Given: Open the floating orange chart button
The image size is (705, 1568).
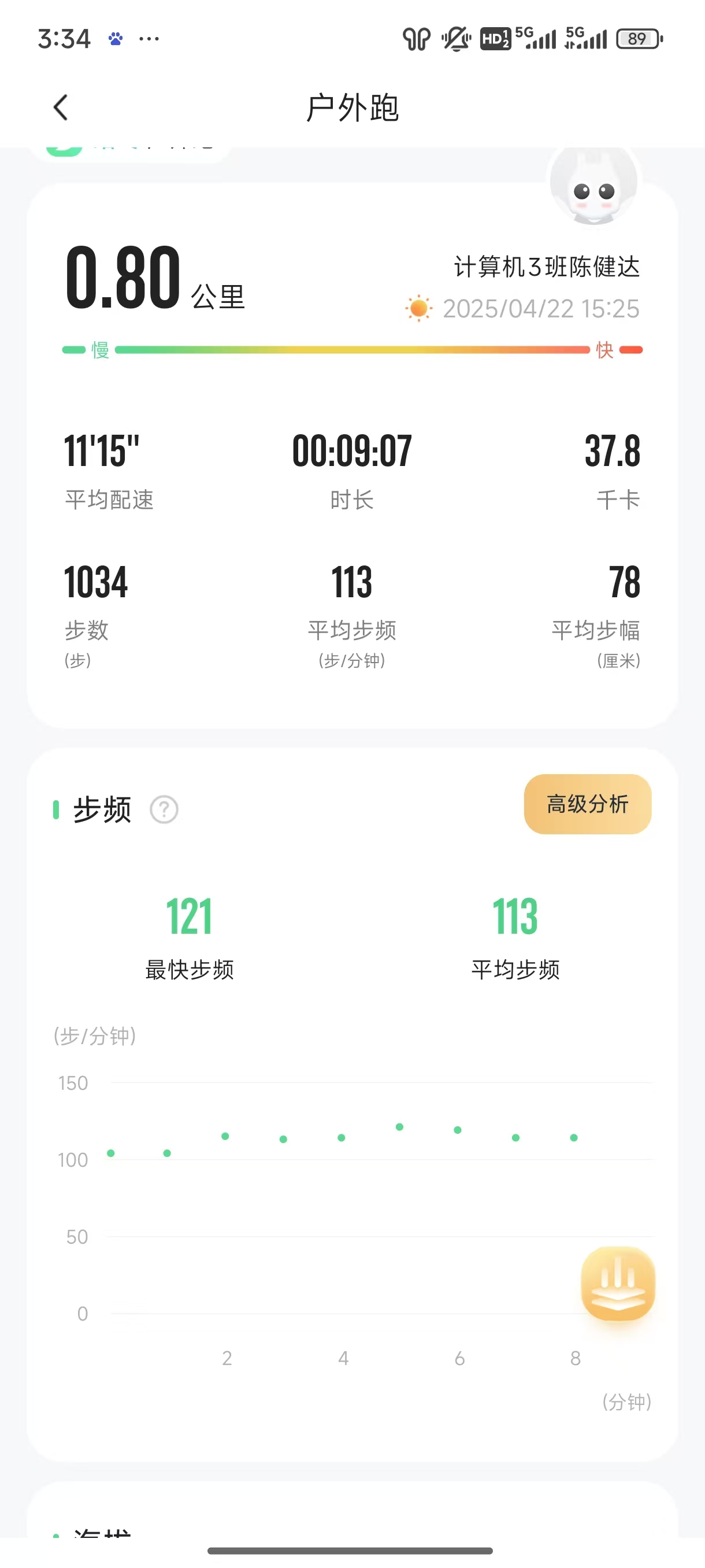Looking at the screenshot, I should (x=617, y=1283).
